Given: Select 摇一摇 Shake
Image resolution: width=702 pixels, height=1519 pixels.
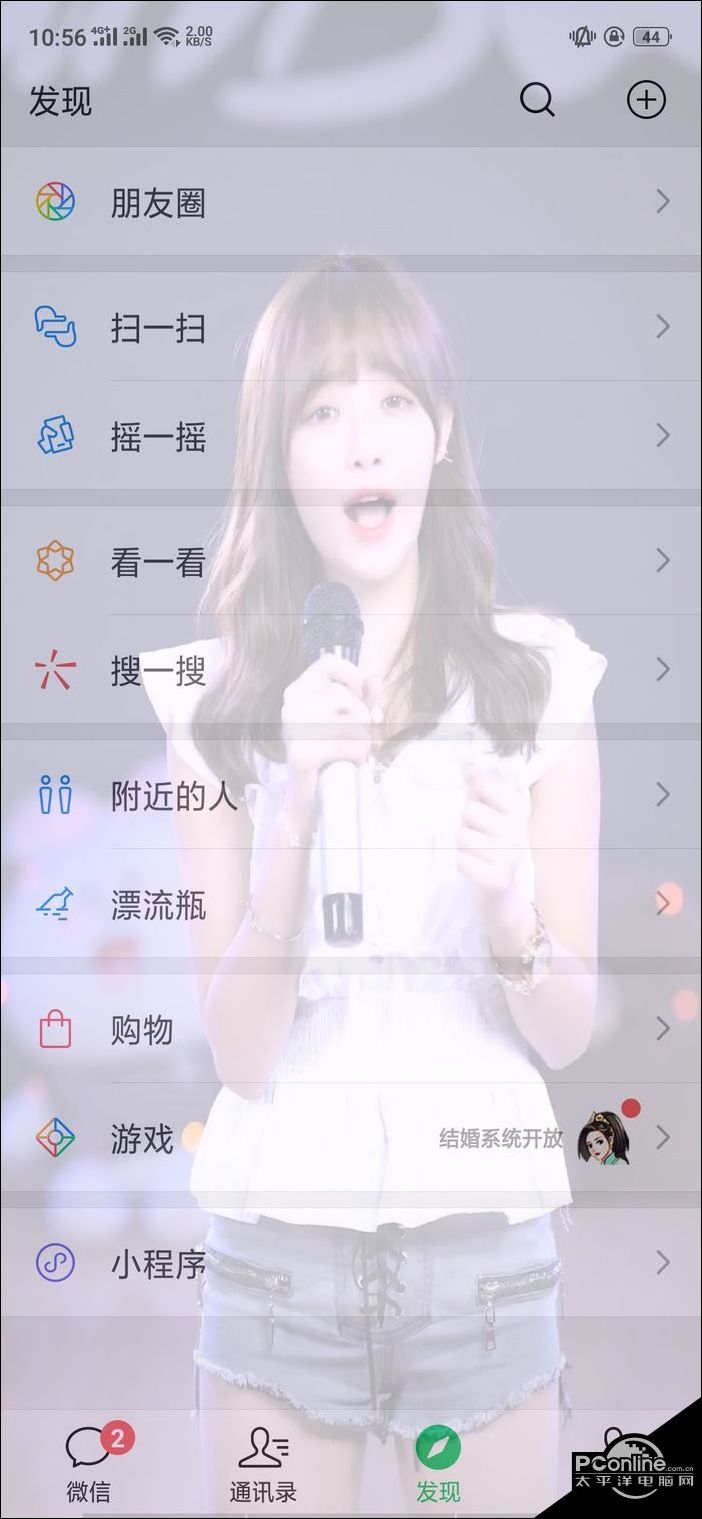Looking at the screenshot, I should click(350, 436).
